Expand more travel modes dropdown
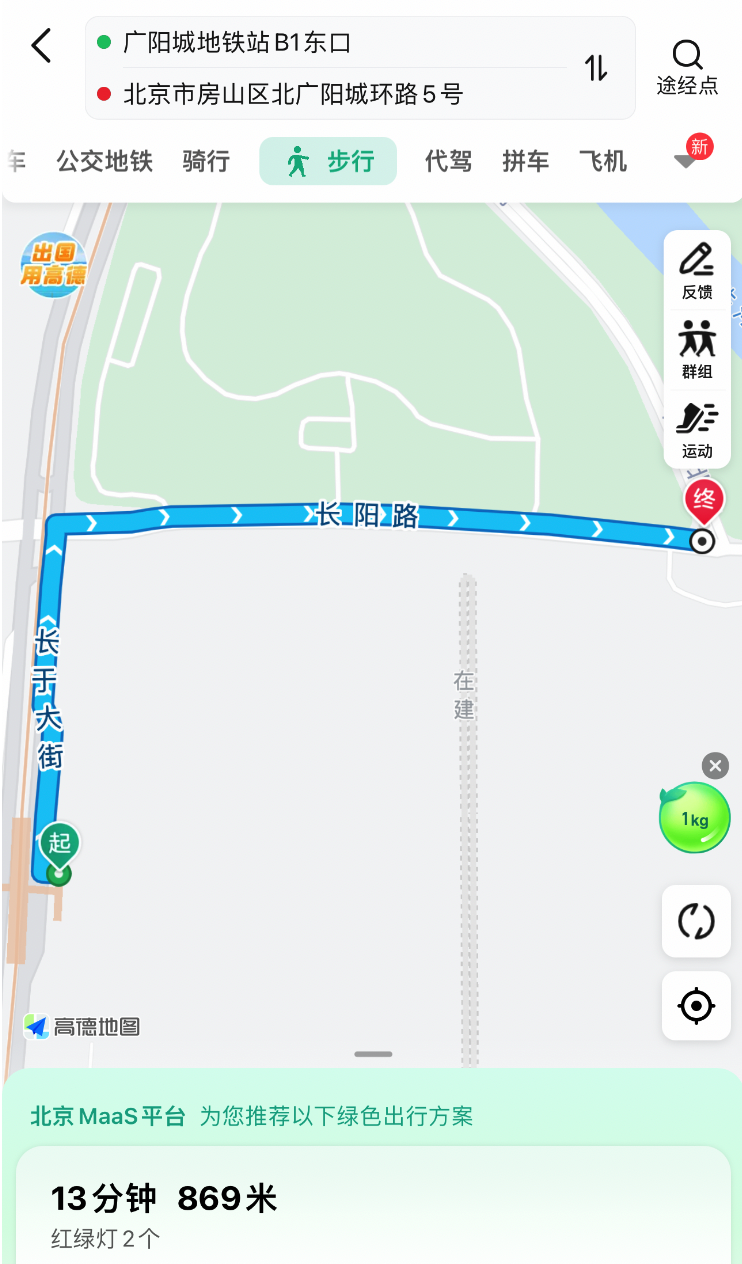742x1264 pixels. [x=686, y=162]
